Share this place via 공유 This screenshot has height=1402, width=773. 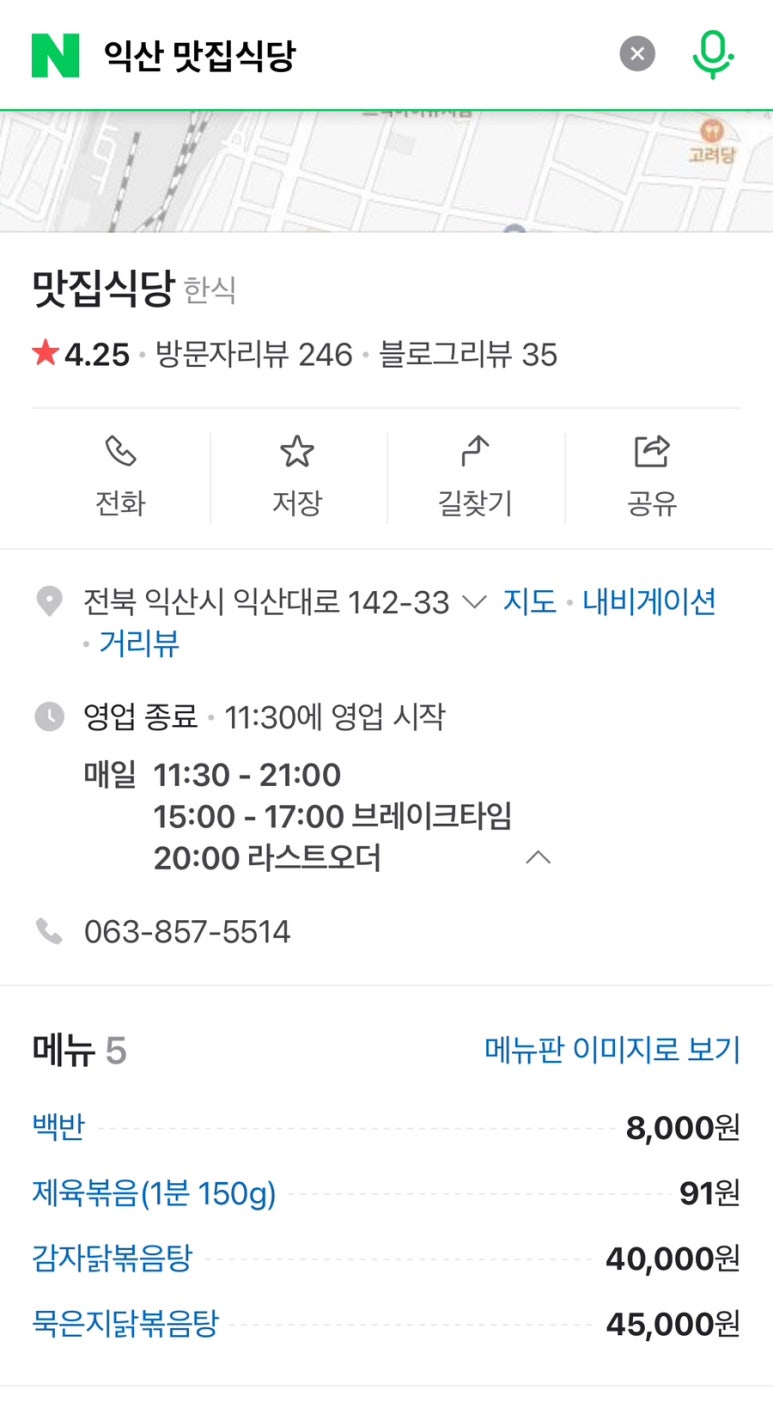(x=652, y=478)
